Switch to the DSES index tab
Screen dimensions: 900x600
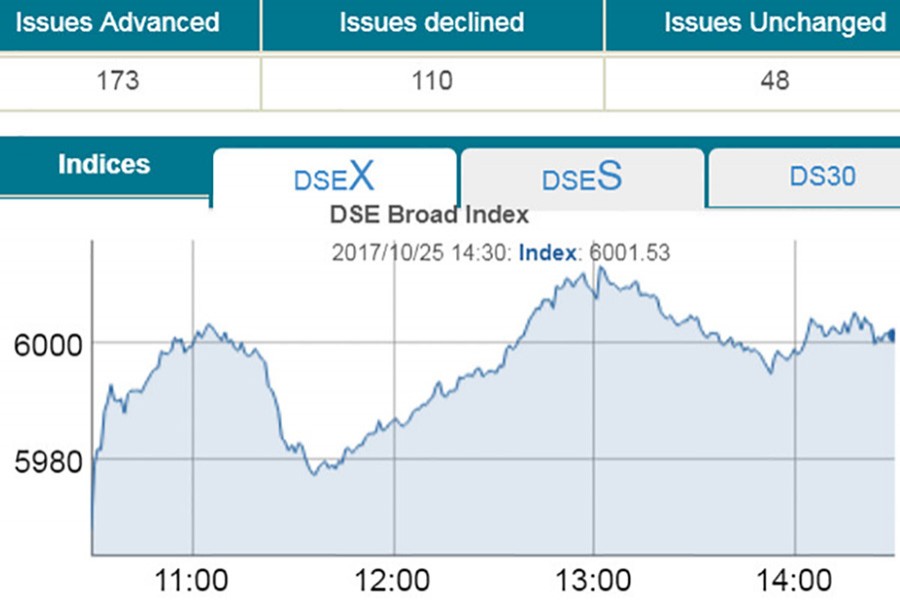[582, 178]
